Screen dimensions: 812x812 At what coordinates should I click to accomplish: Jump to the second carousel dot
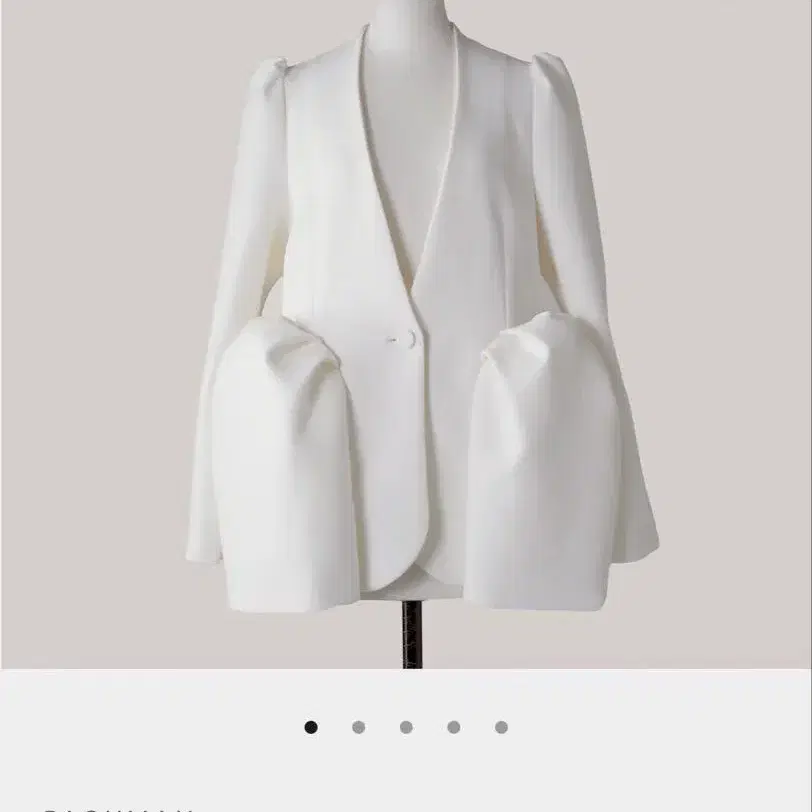pos(358,727)
